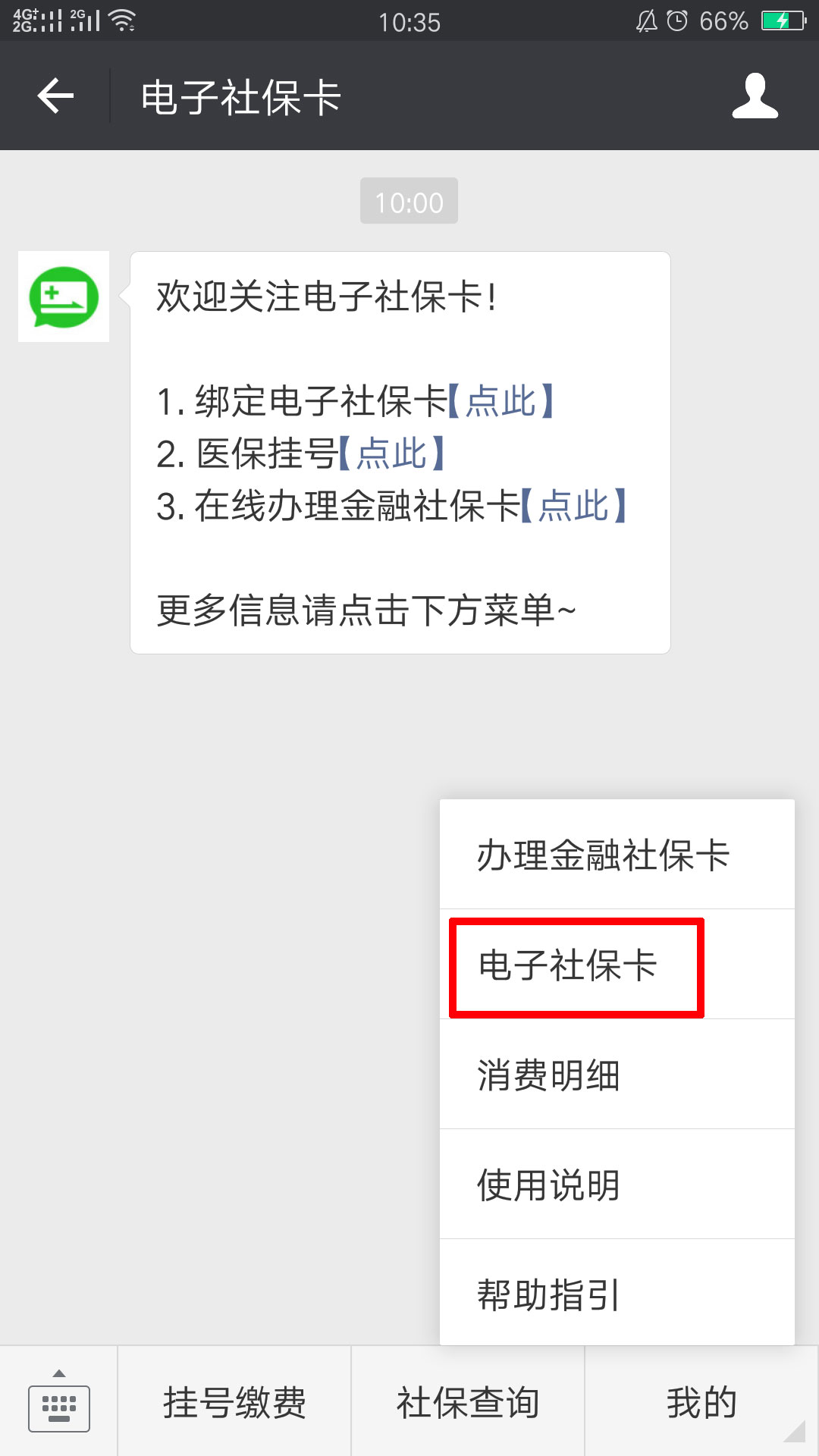Choose 办理金融社保卡 from the popup menu
This screenshot has width=819, height=1456.
coord(603,855)
